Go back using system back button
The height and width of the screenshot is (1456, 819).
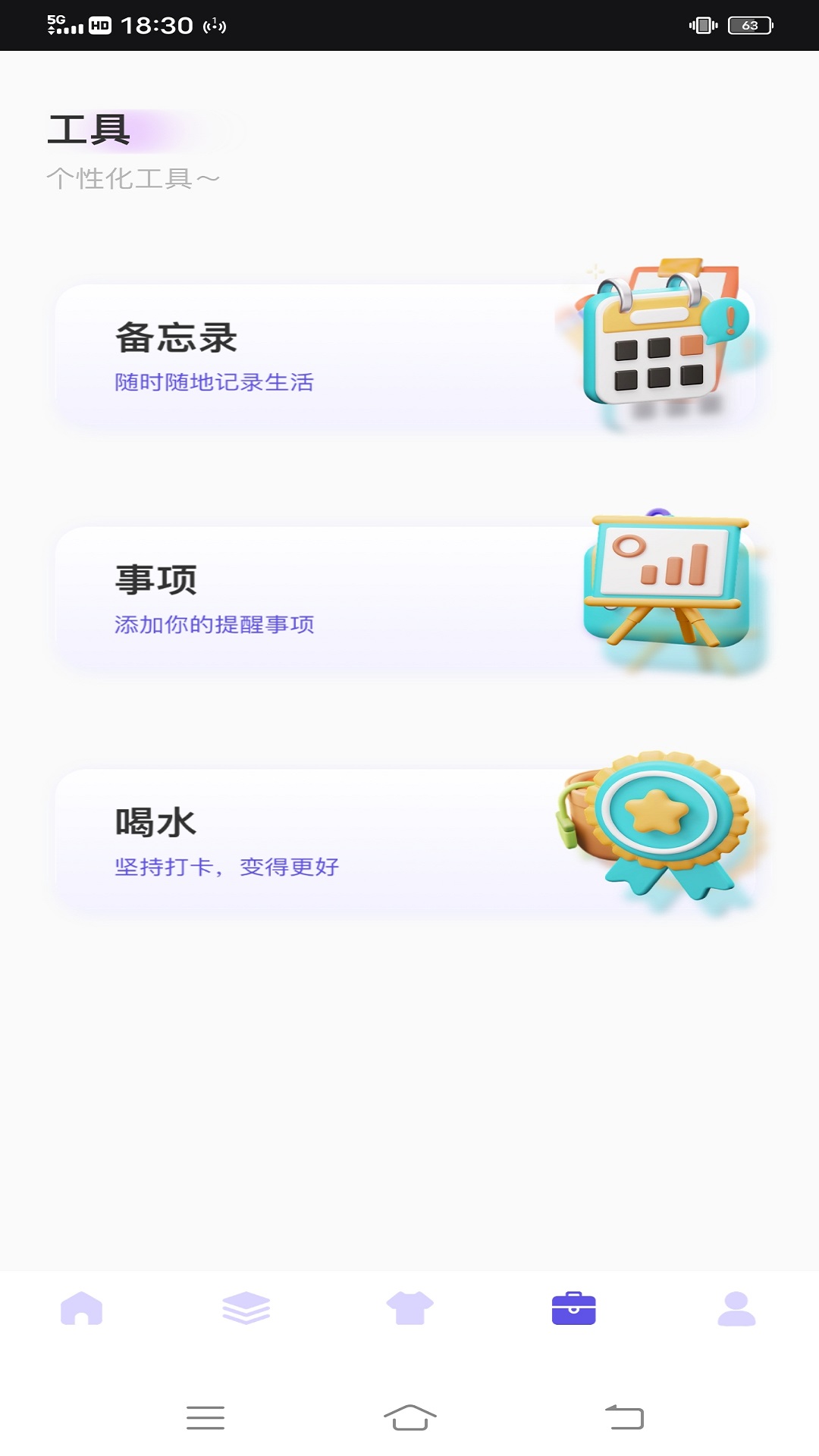tap(624, 1417)
